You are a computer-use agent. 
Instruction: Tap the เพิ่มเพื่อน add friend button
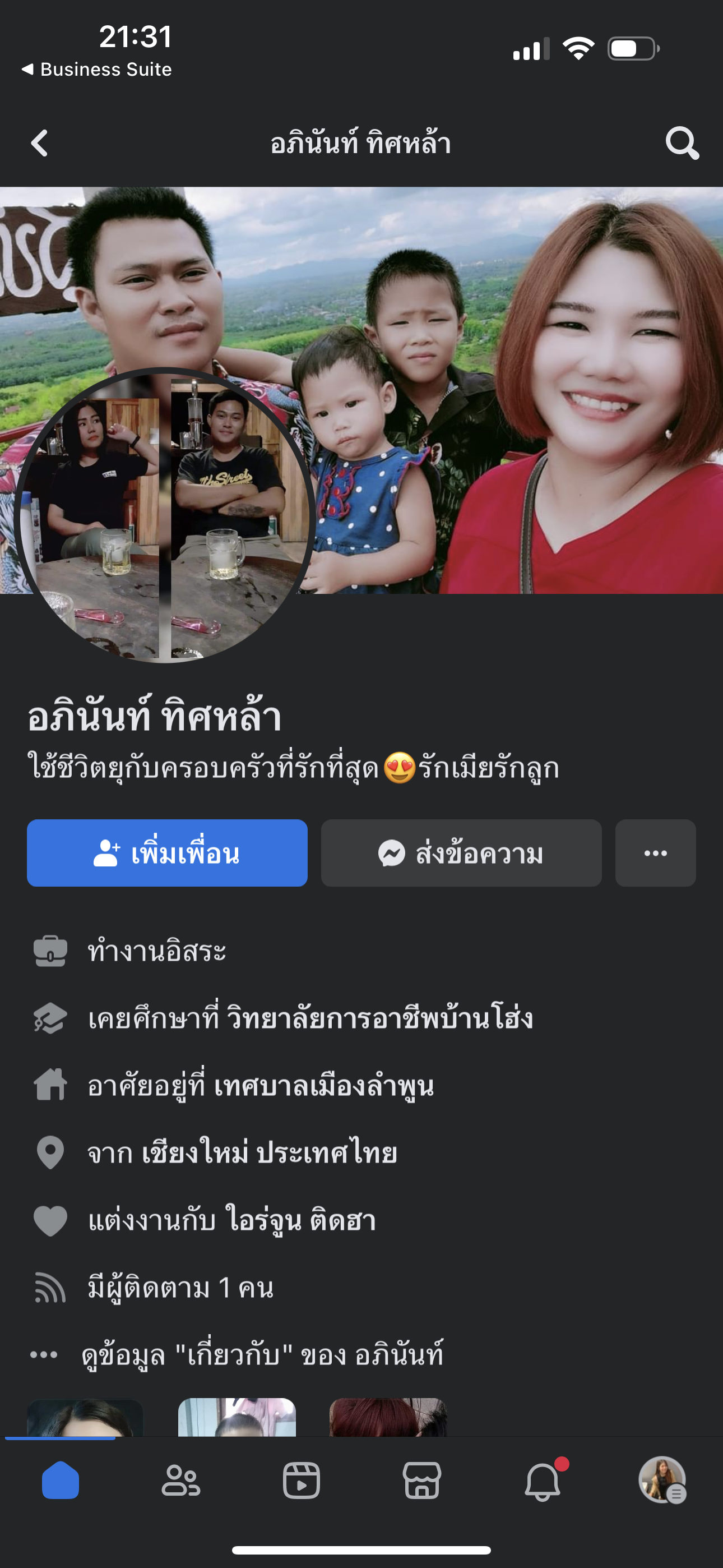[x=167, y=853]
